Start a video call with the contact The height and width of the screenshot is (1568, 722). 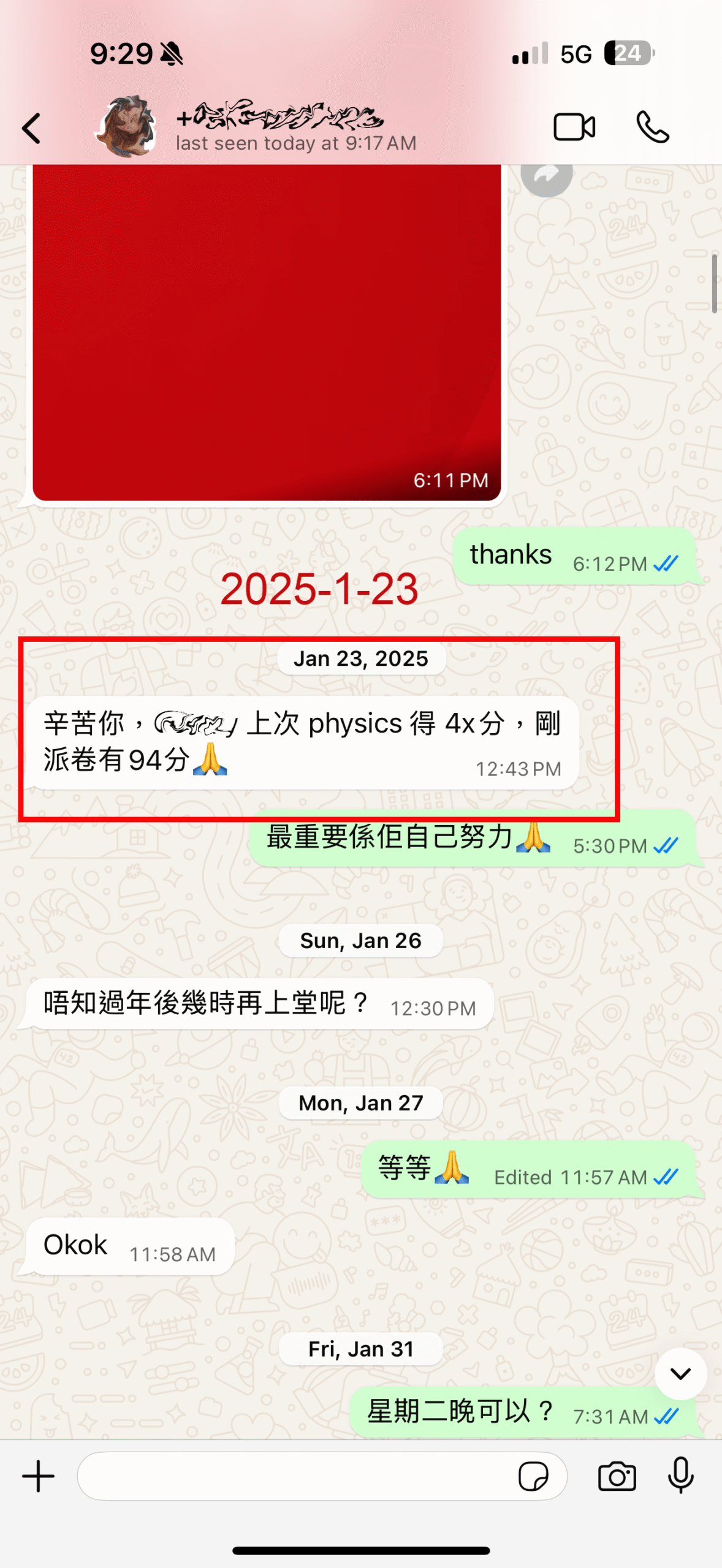click(575, 127)
